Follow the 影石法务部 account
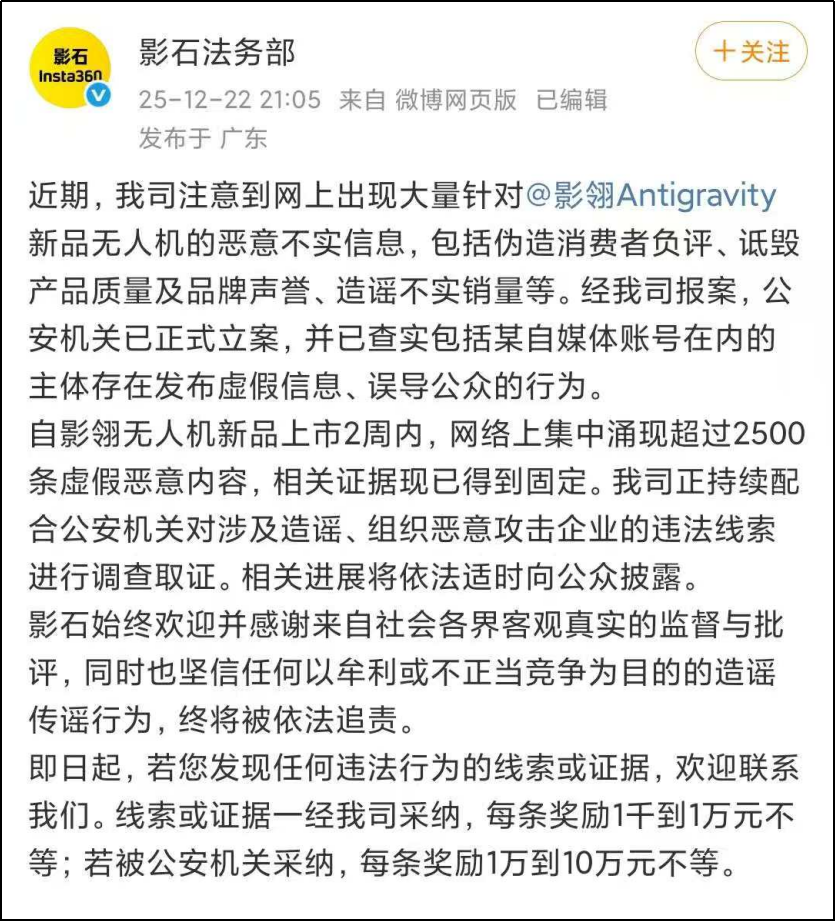835x921 pixels. click(x=750, y=53)
